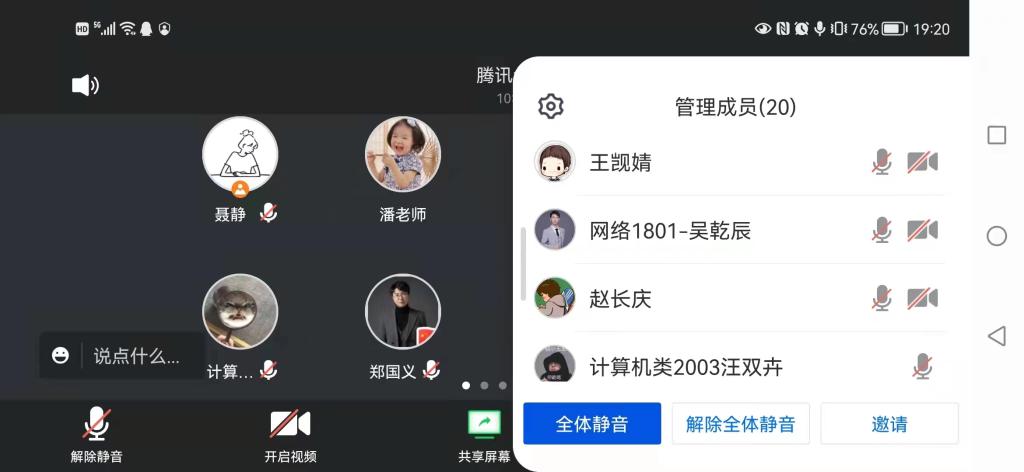Open 聂静's video tile
Viewport: 1024px width, 472px height.
click(240, 157)
